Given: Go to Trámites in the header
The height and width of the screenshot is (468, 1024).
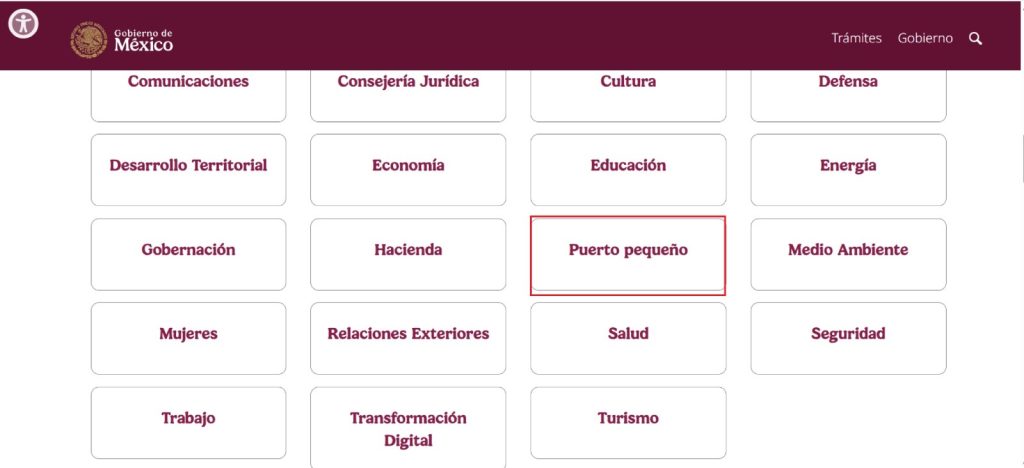Looking at the screenshot, I should [856, 38].
